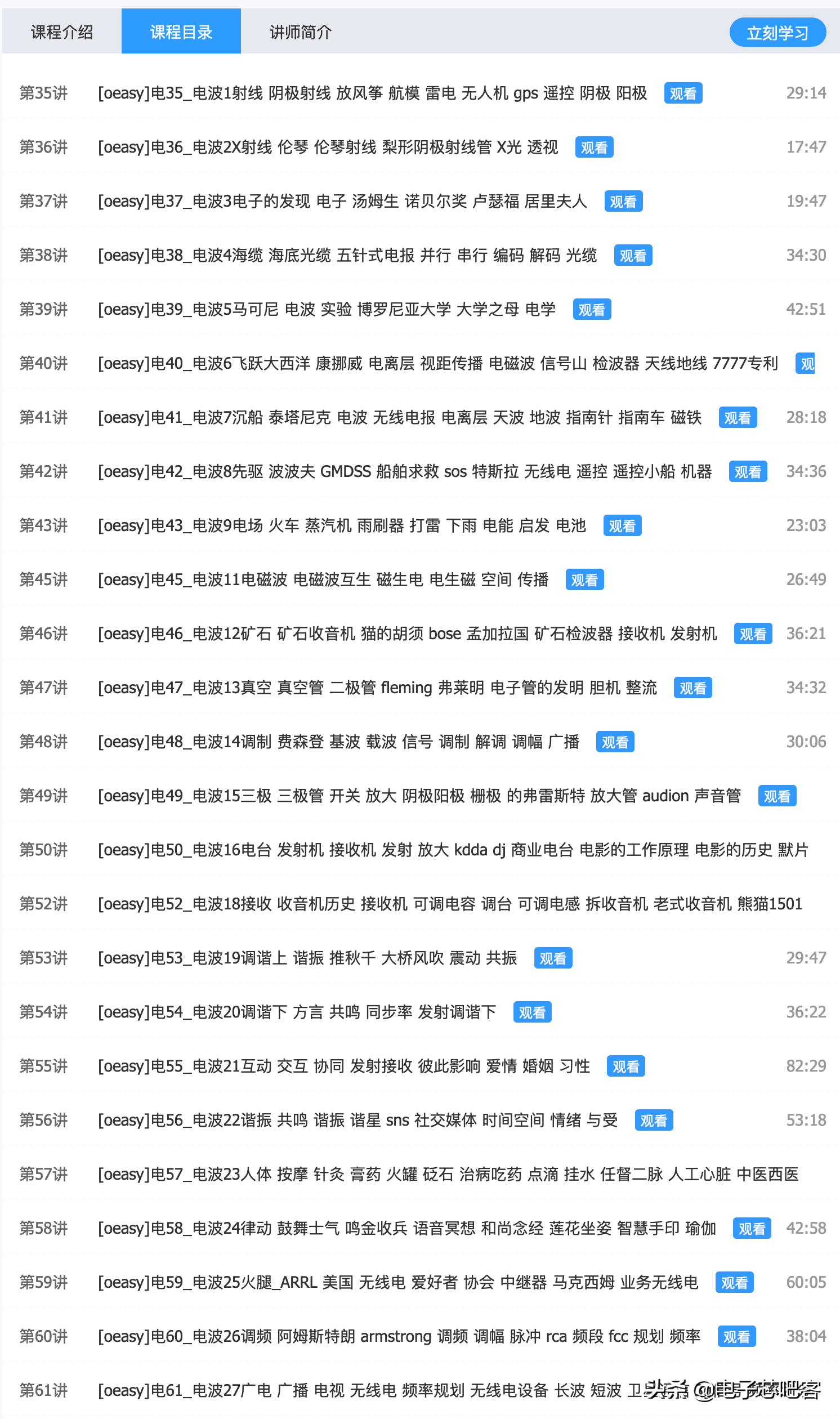Switch to the 课程介绍 tab
The width and height of the screenshot is (840, 1419).
[x=62, y=32]
